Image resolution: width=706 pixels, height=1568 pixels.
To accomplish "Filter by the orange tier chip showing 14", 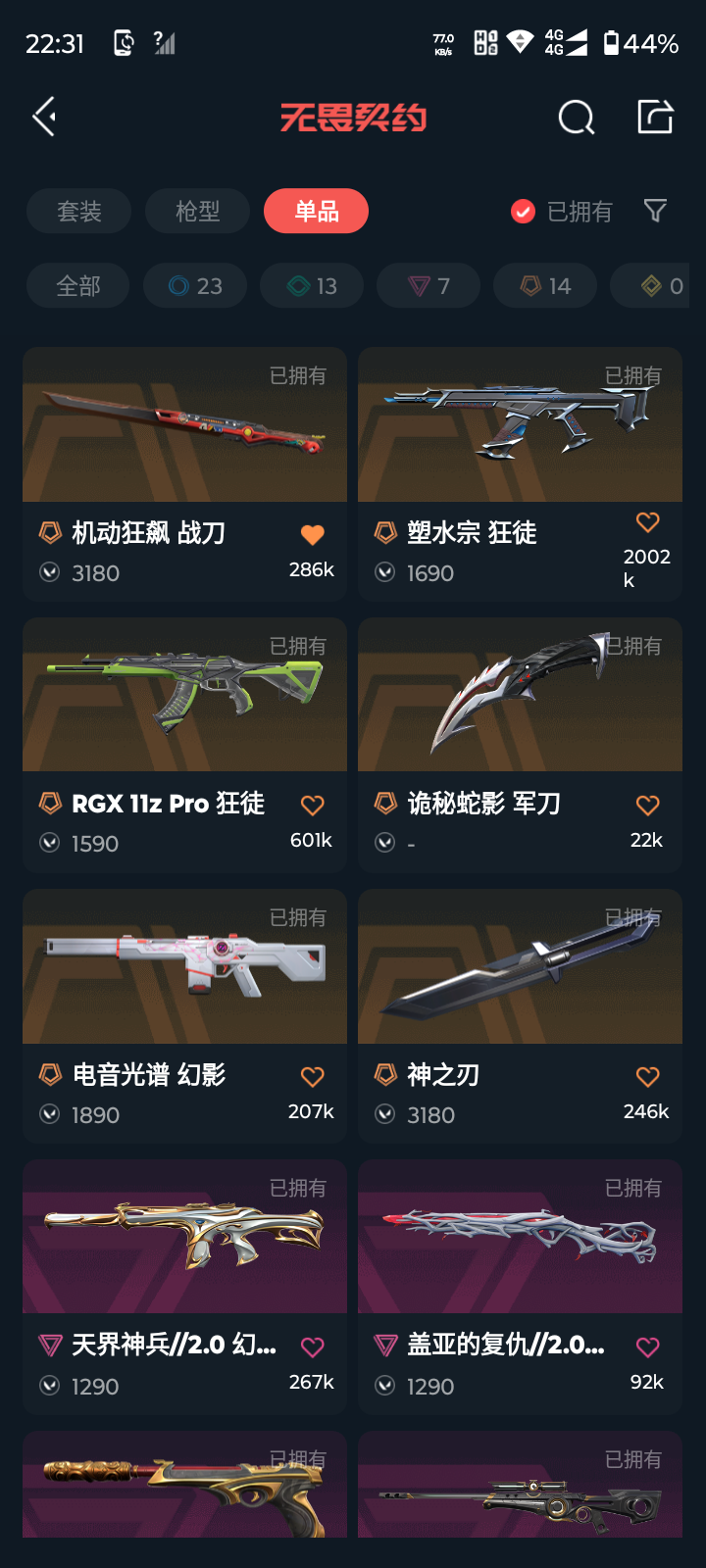I will (545, 286).
